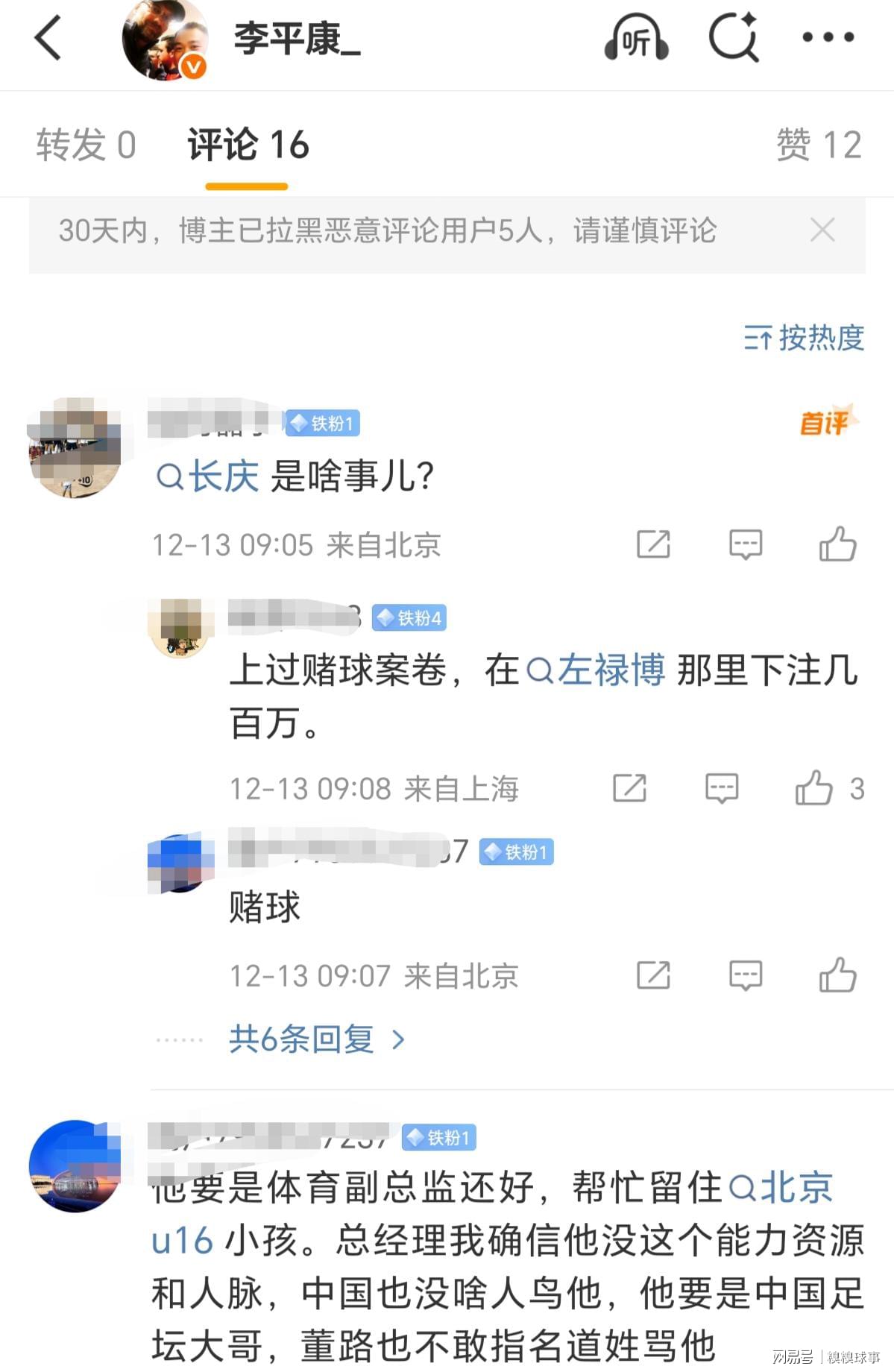894x1372 pixels.
Task: Search the 长庆 keyword link
Action: (x=209, y=476)
